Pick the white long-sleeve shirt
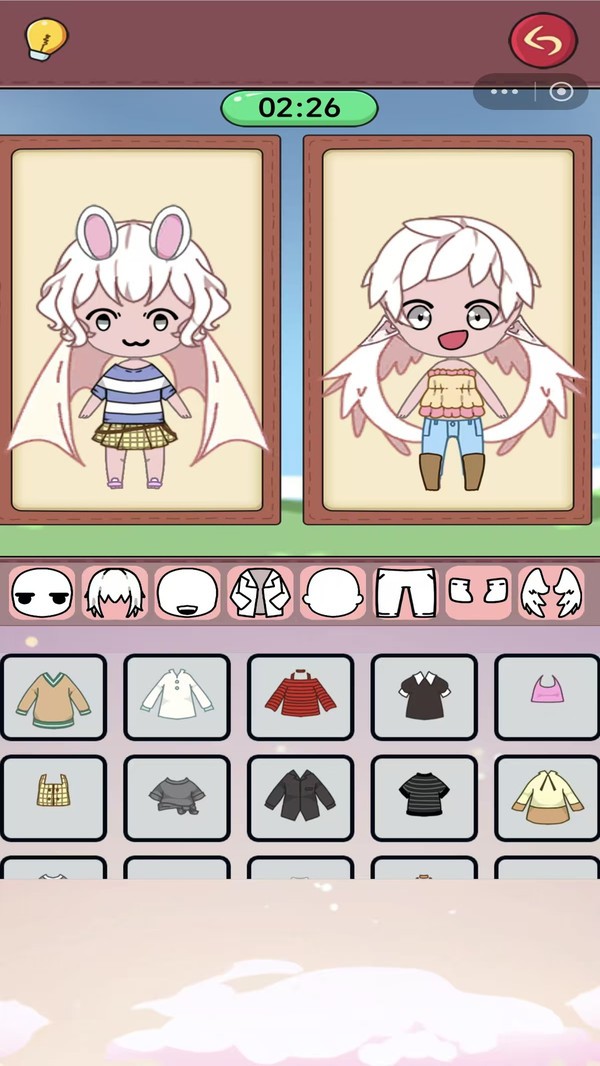The height and width of the screenshot is (1066, 600). click(x=177, y=698)
